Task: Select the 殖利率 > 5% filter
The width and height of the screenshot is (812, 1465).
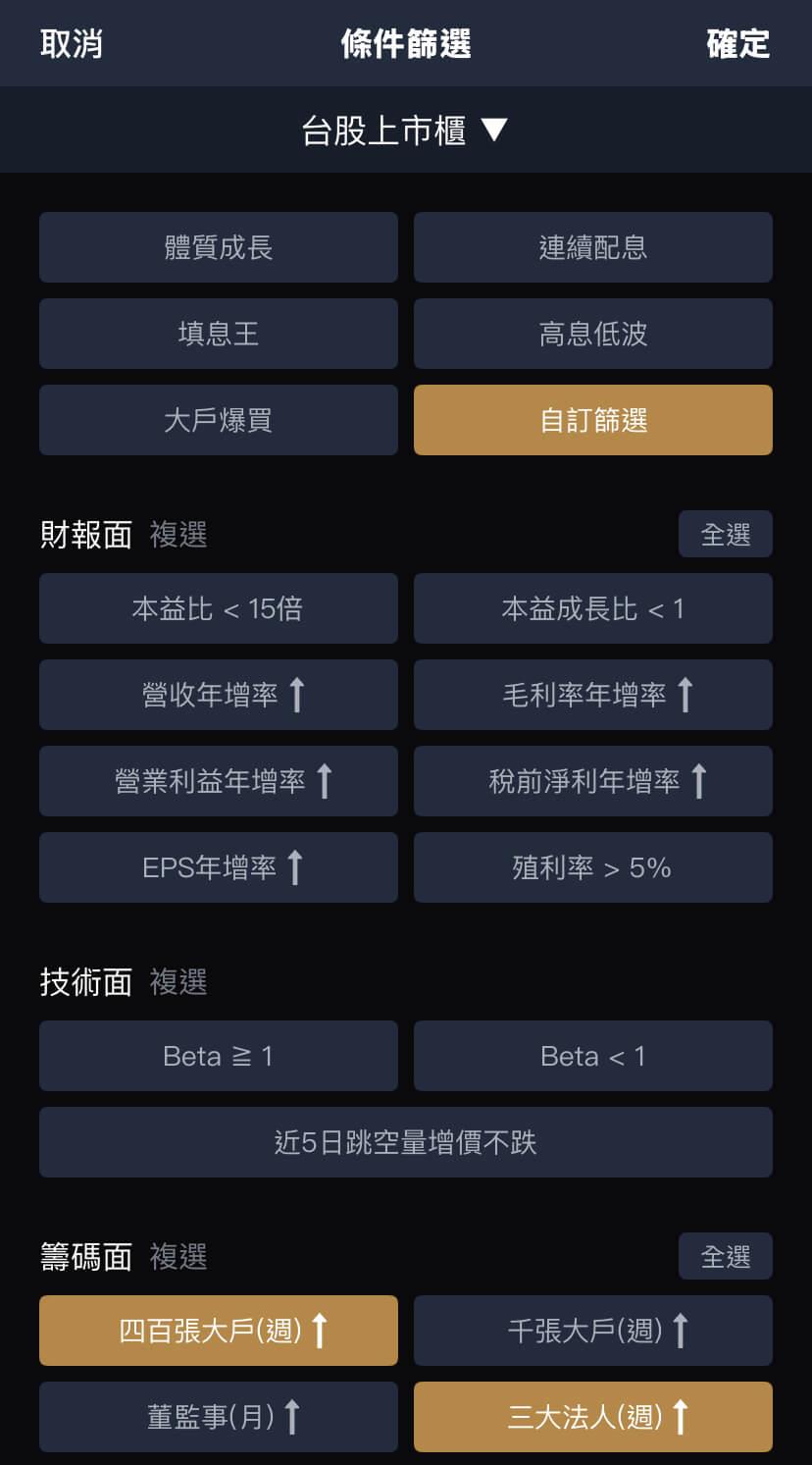Action: point(592,867)
